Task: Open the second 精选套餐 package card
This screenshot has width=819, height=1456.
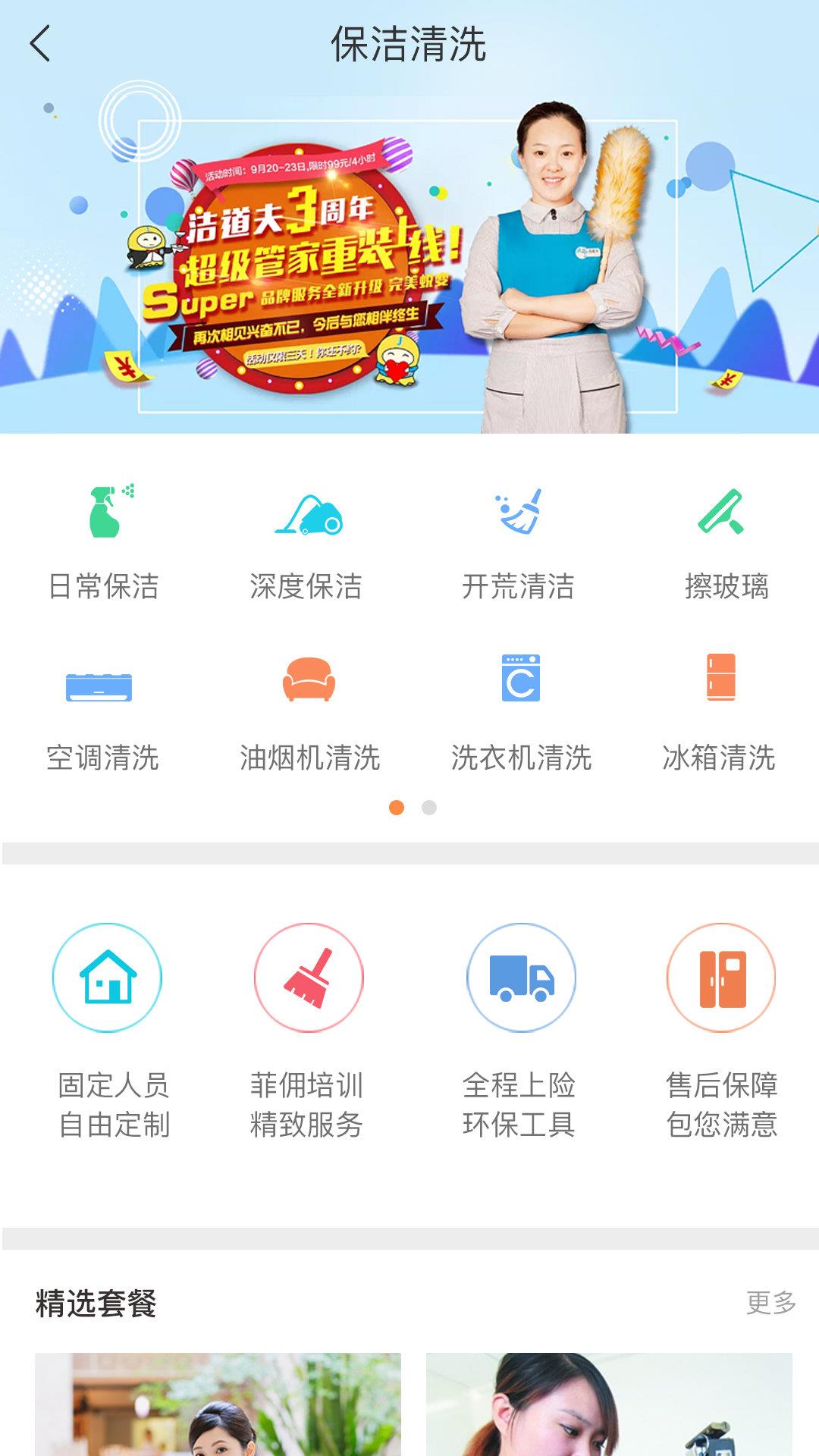Action: pyautogui.click(x=609, y=1404)
